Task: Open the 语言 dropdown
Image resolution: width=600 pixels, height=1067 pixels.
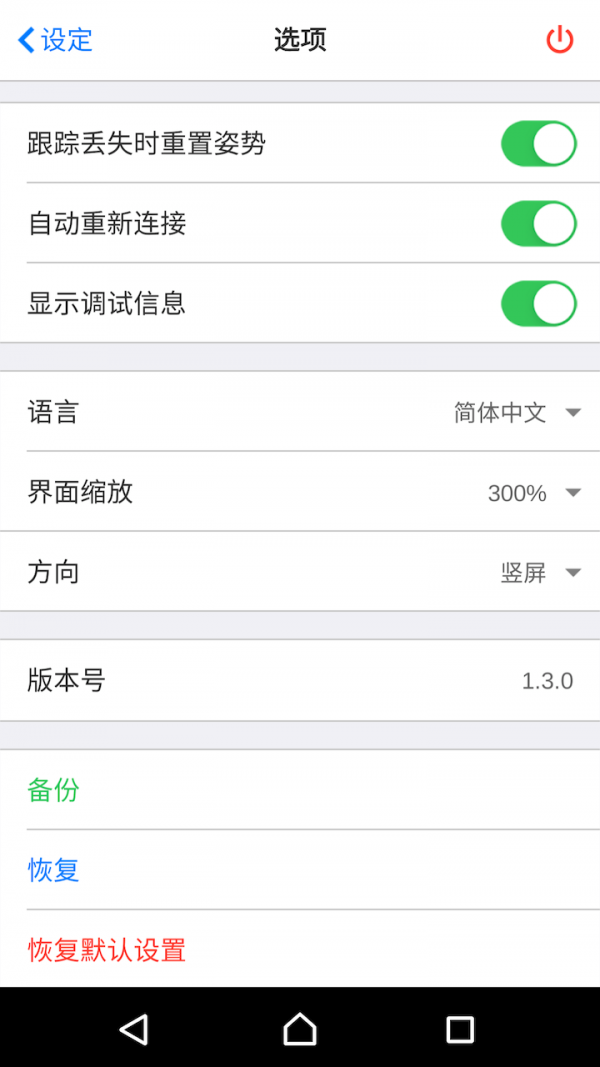Action: pyautogui.click(x=516, y=412)
